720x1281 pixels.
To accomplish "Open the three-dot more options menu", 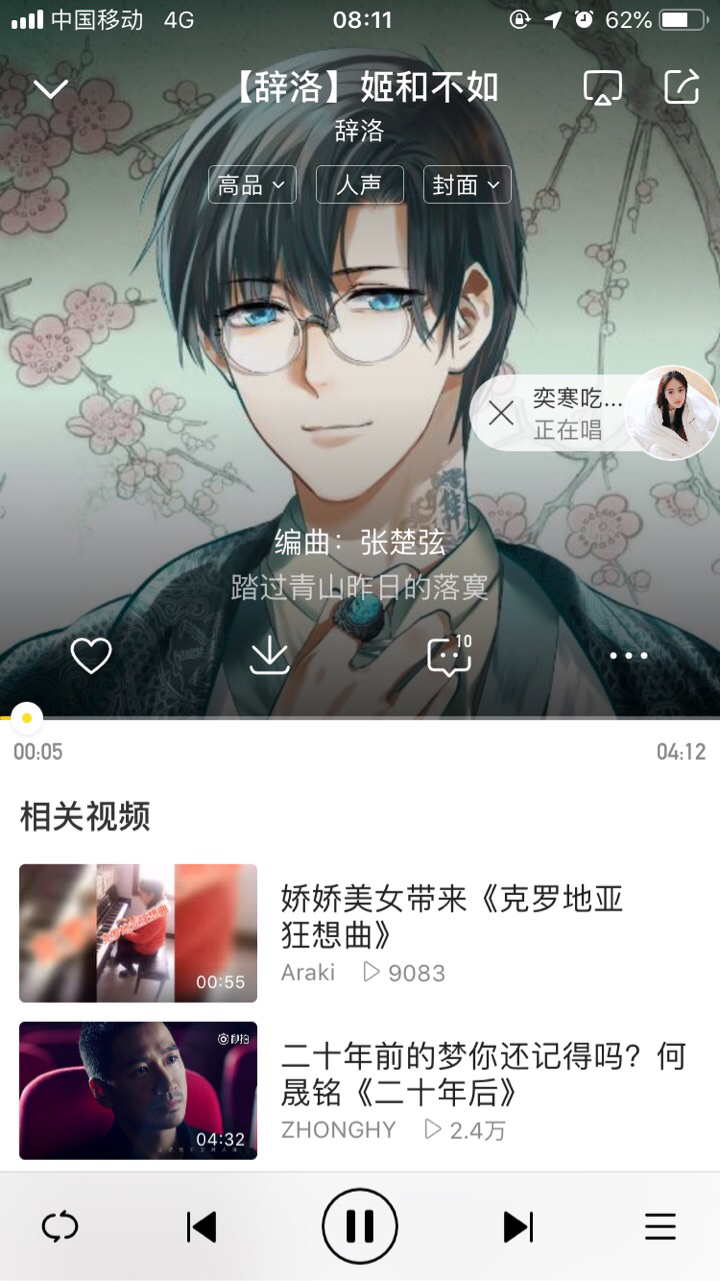I will coord(628,656).
